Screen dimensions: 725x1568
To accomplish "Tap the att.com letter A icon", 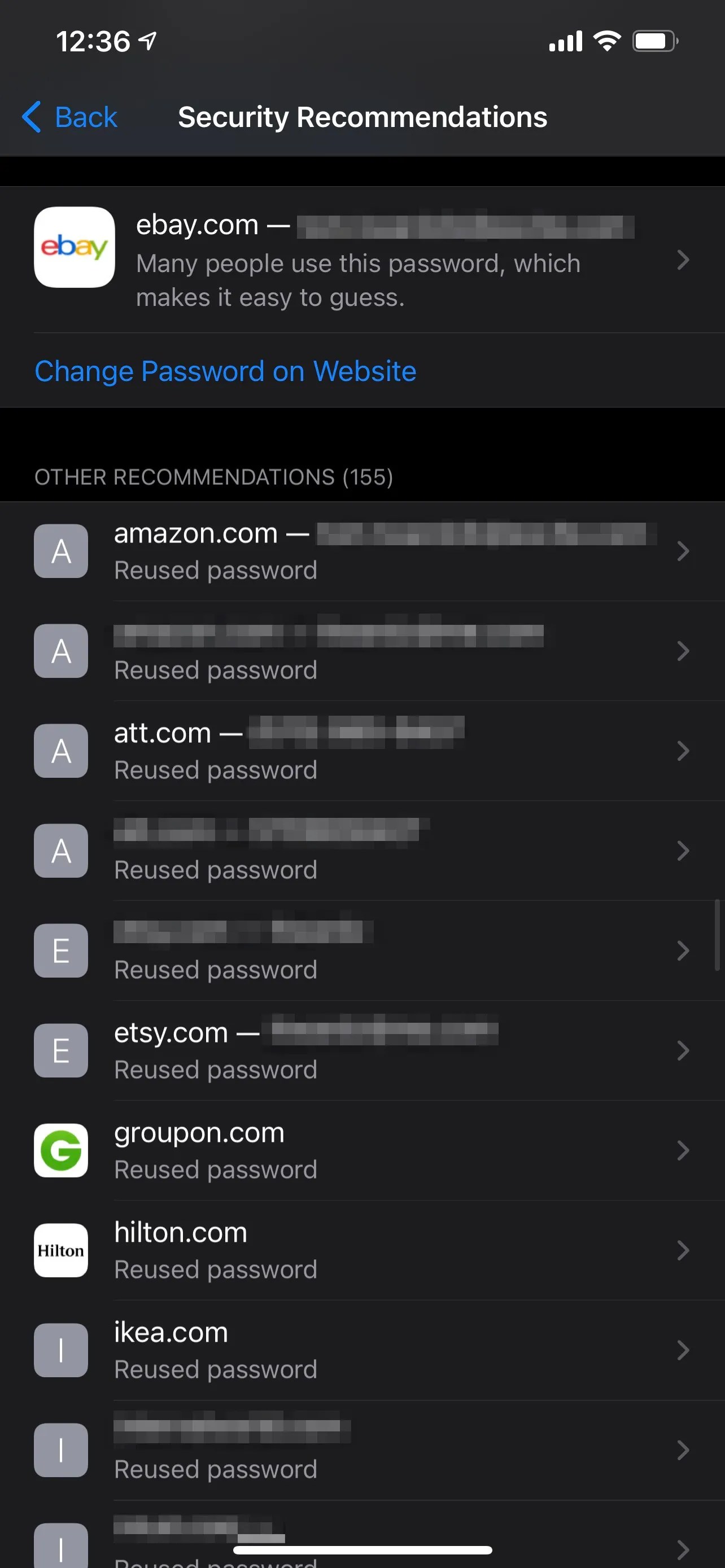I will pyautogui.click(x=61, y=751).
